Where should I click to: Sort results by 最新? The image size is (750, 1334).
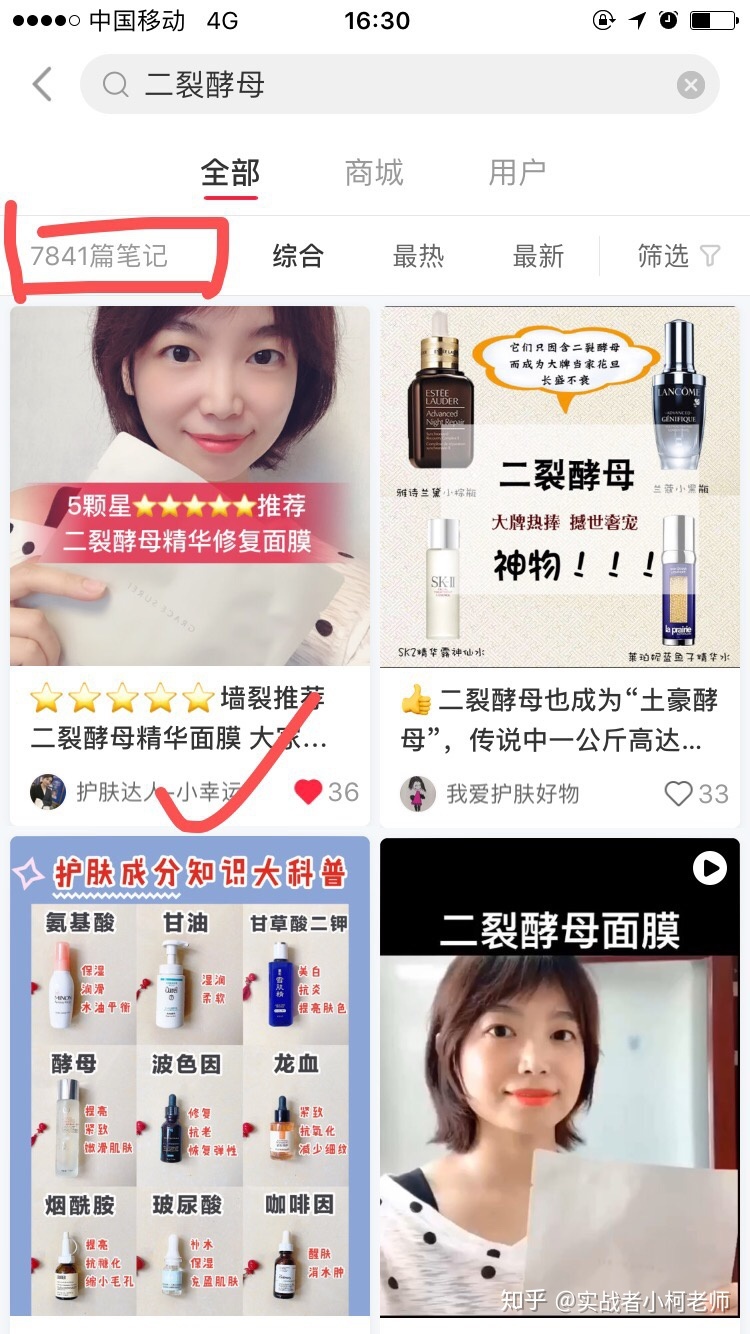[540, 257]
